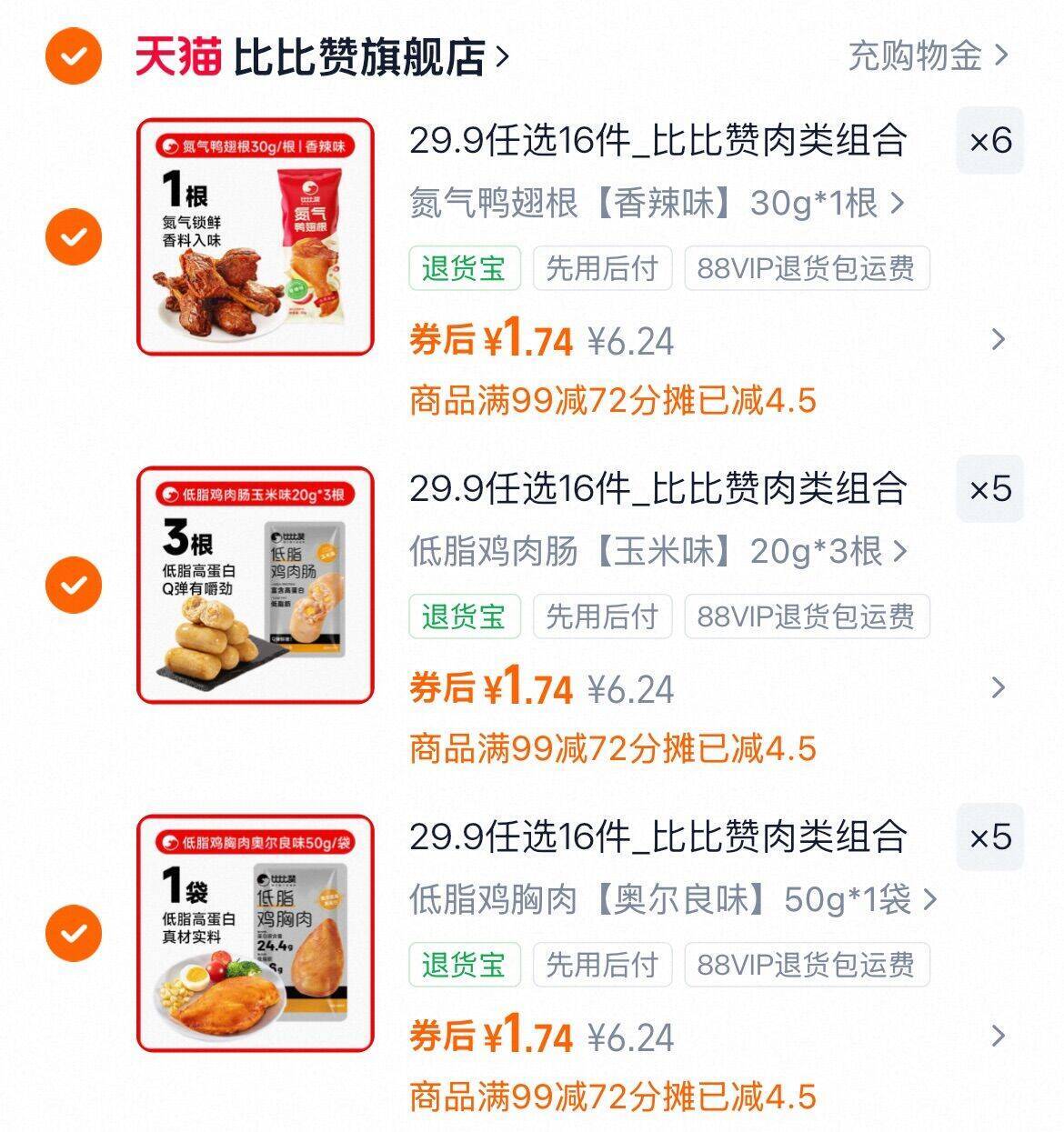View the 低脂鸡肉肠玉米味 product image
Screen dimensions: 1064x1132
click(256, 585)
